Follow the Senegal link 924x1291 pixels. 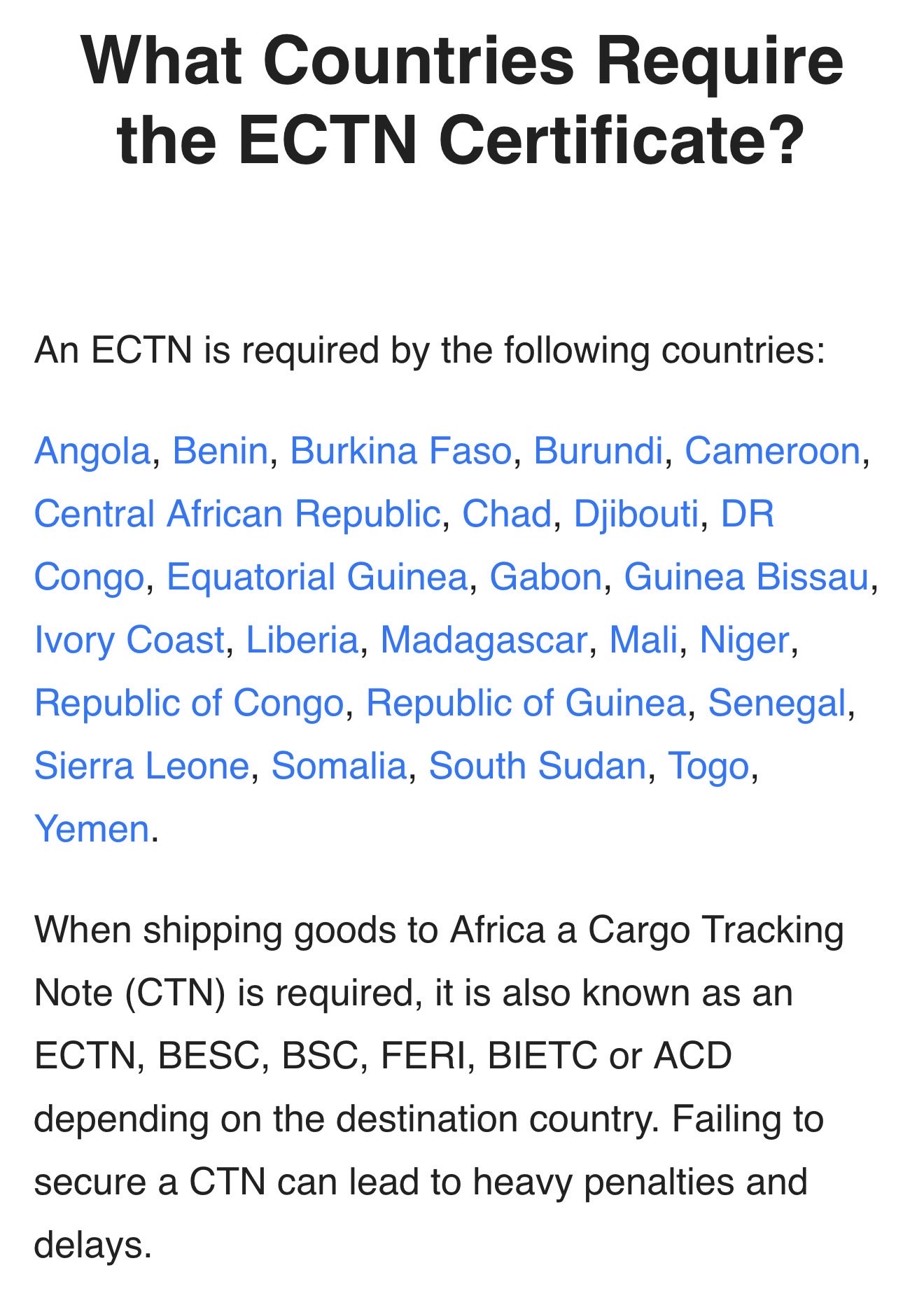pos(777,702)
